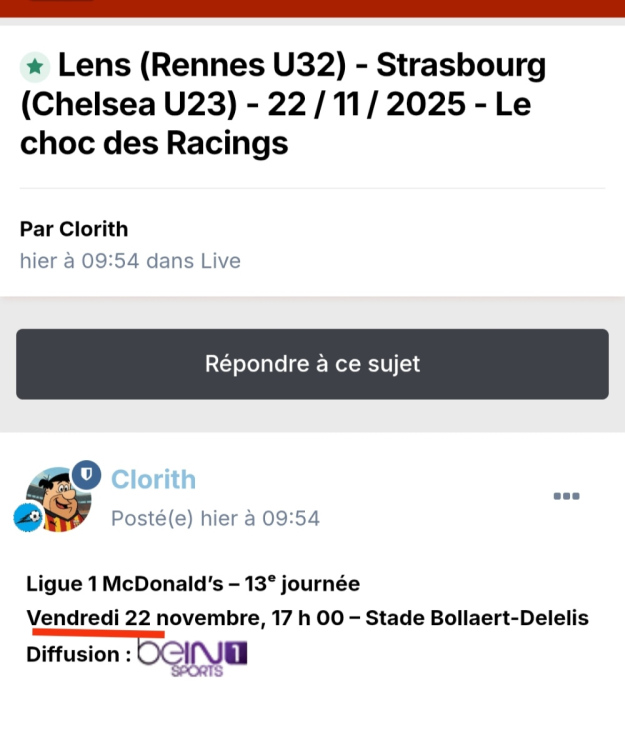
Task: Open Clorith's profile from the post header
Action: tap(153, 480)
